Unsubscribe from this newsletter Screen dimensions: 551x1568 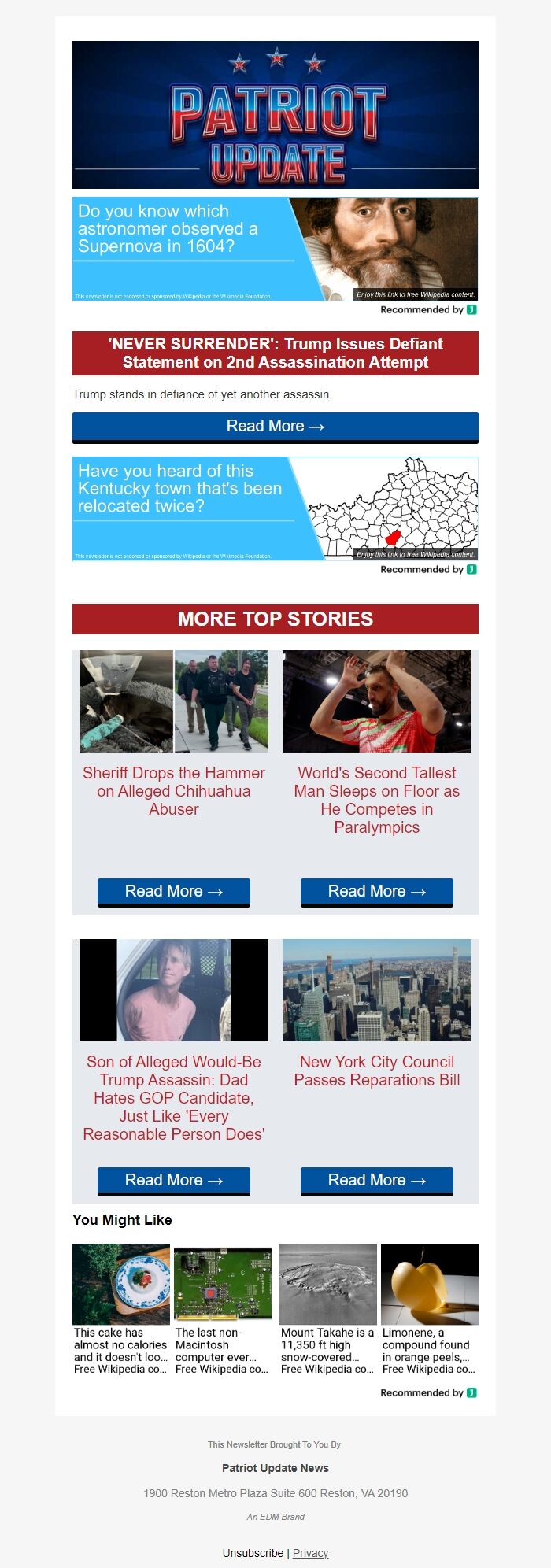253,1553
